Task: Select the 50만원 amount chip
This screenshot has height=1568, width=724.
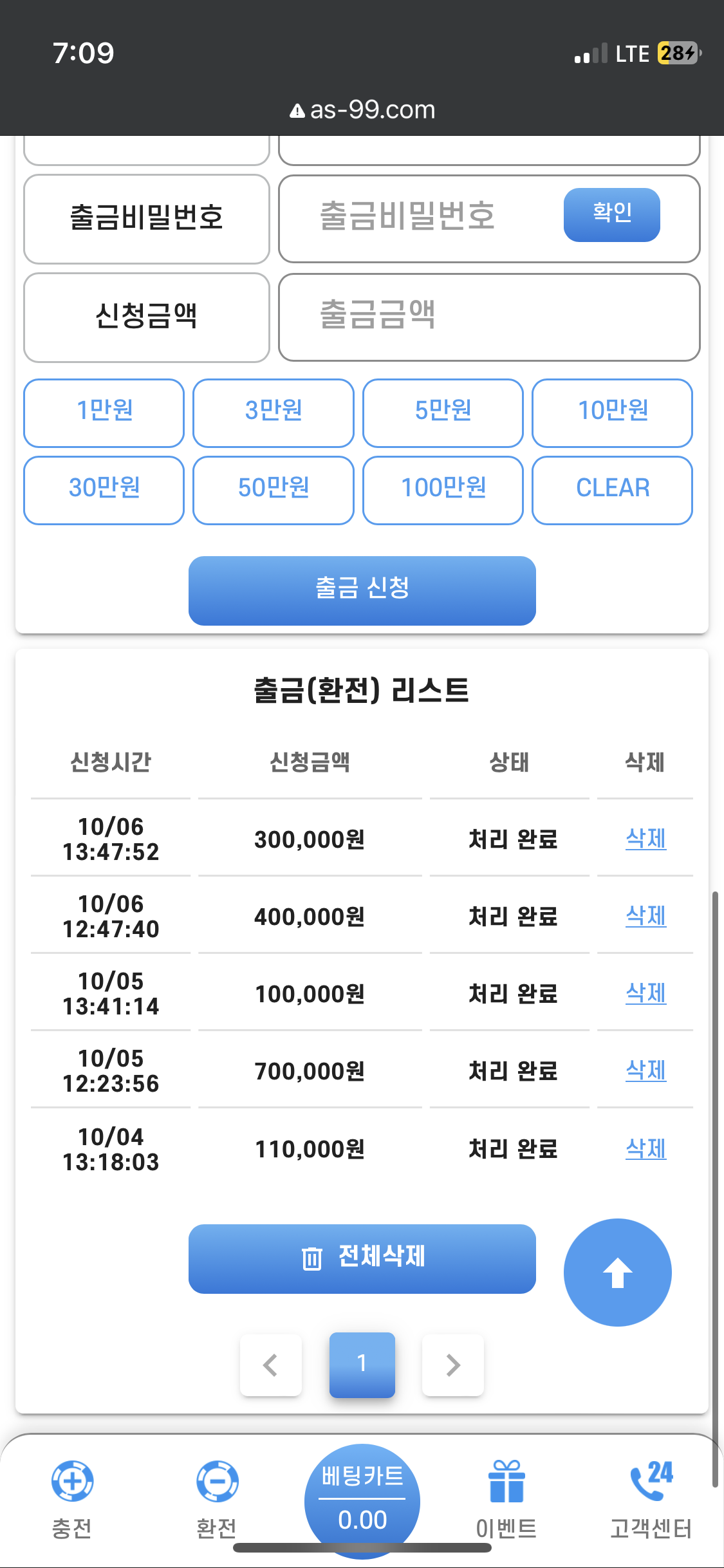Action: click(x=274, y=490)
